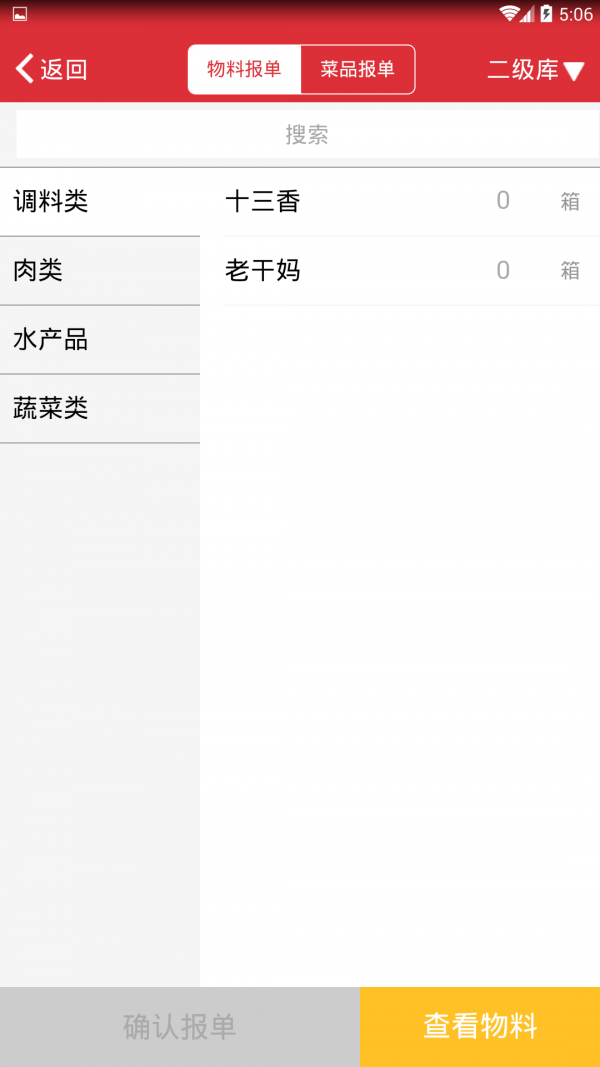The image size is (600, 1067).
Task: Expand the 二级库 dropdown
Action: point(535,70)
